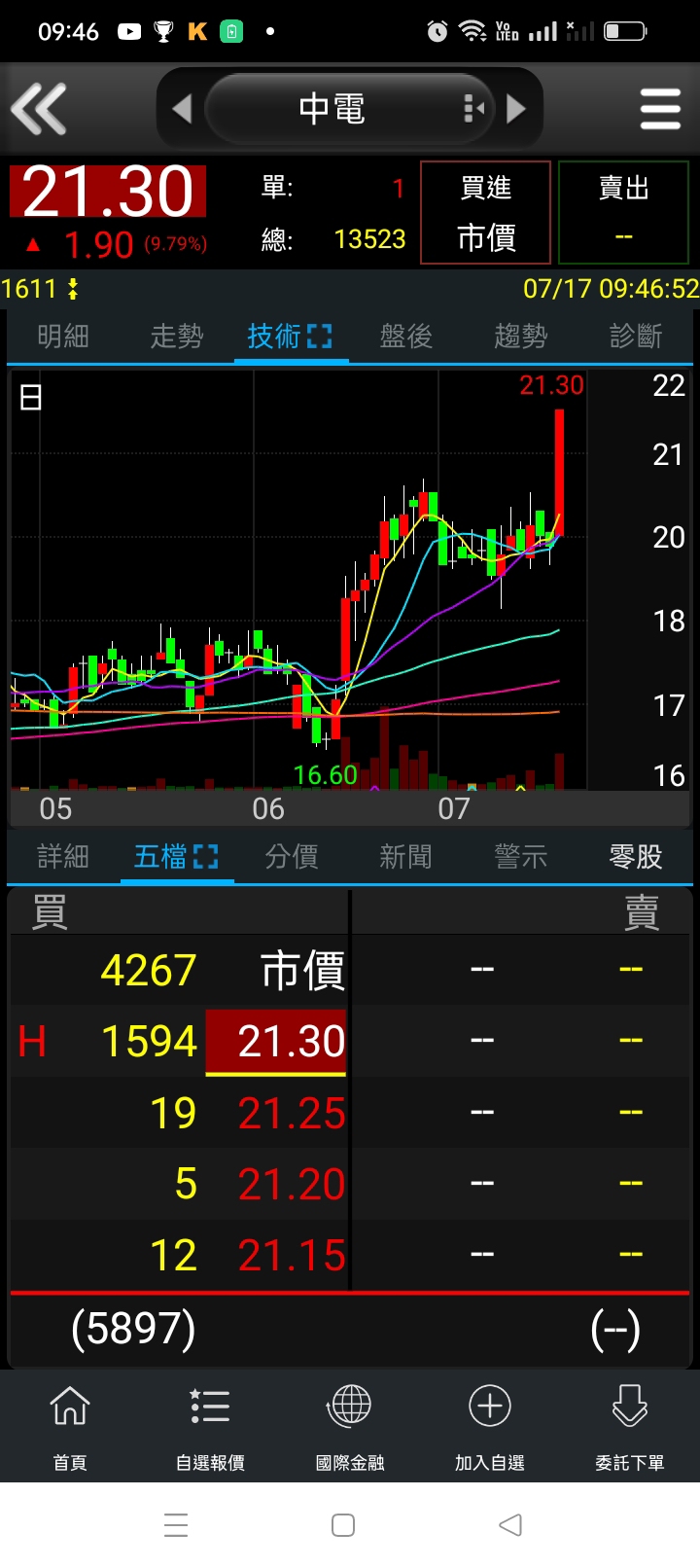The image size is (700, 1568).
Task: Open the 新聞 tab
Action: 406,857
